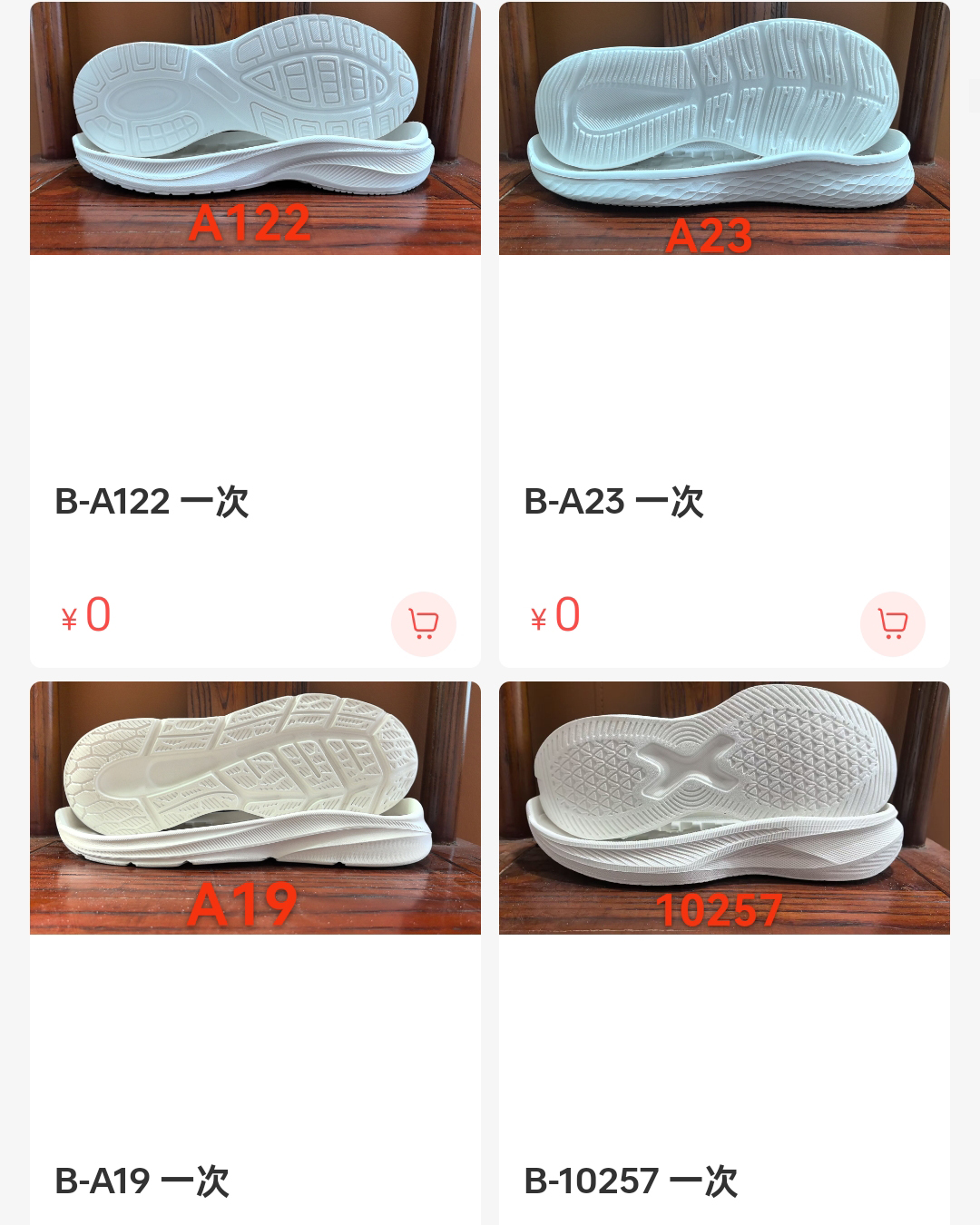Add B-A23 一次 to cart
Image resolution: width=980 pixels, height=1225 pixels.
pyautogui.click(x=892, y=623)
